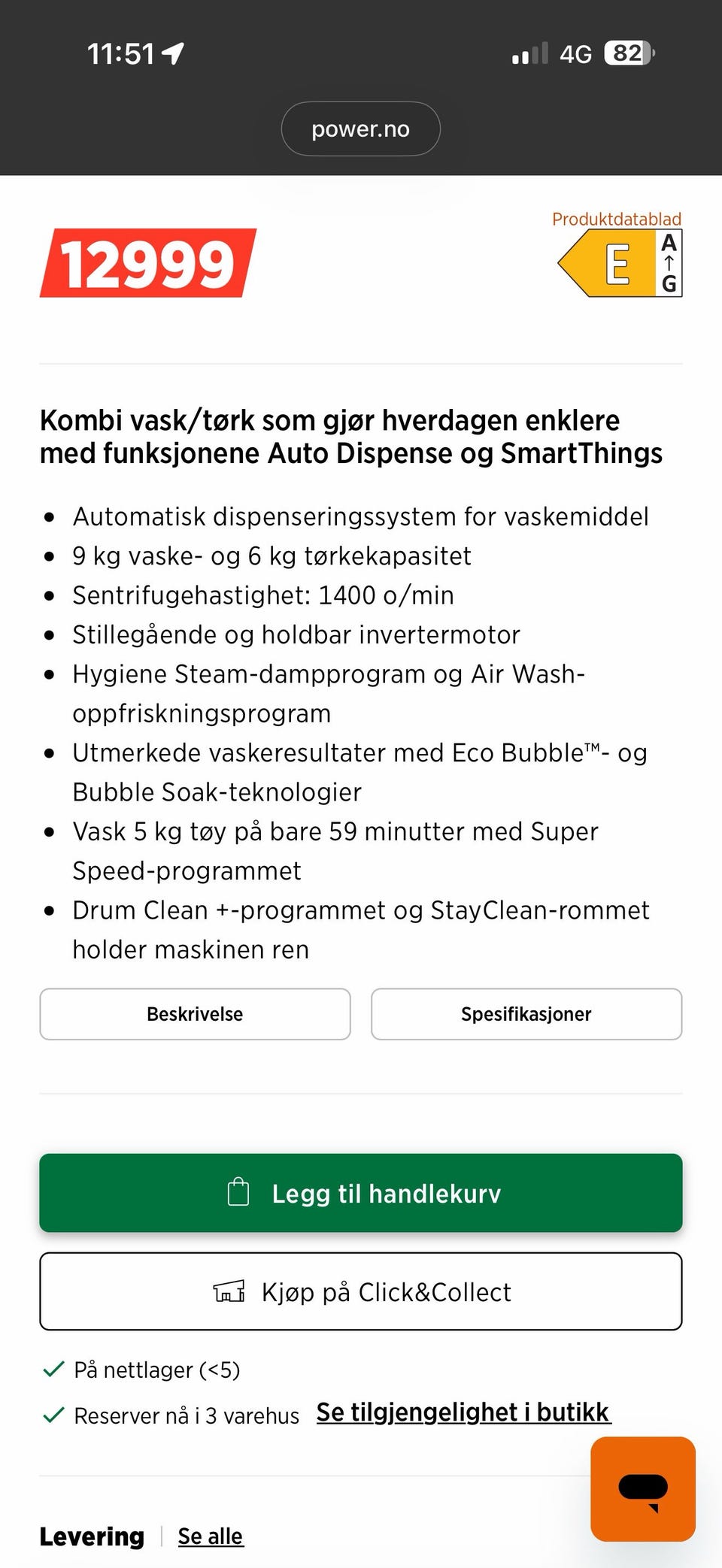Open the Beskrivelse section
The width and height of the screenshot is (722, 1568).
195,1014
